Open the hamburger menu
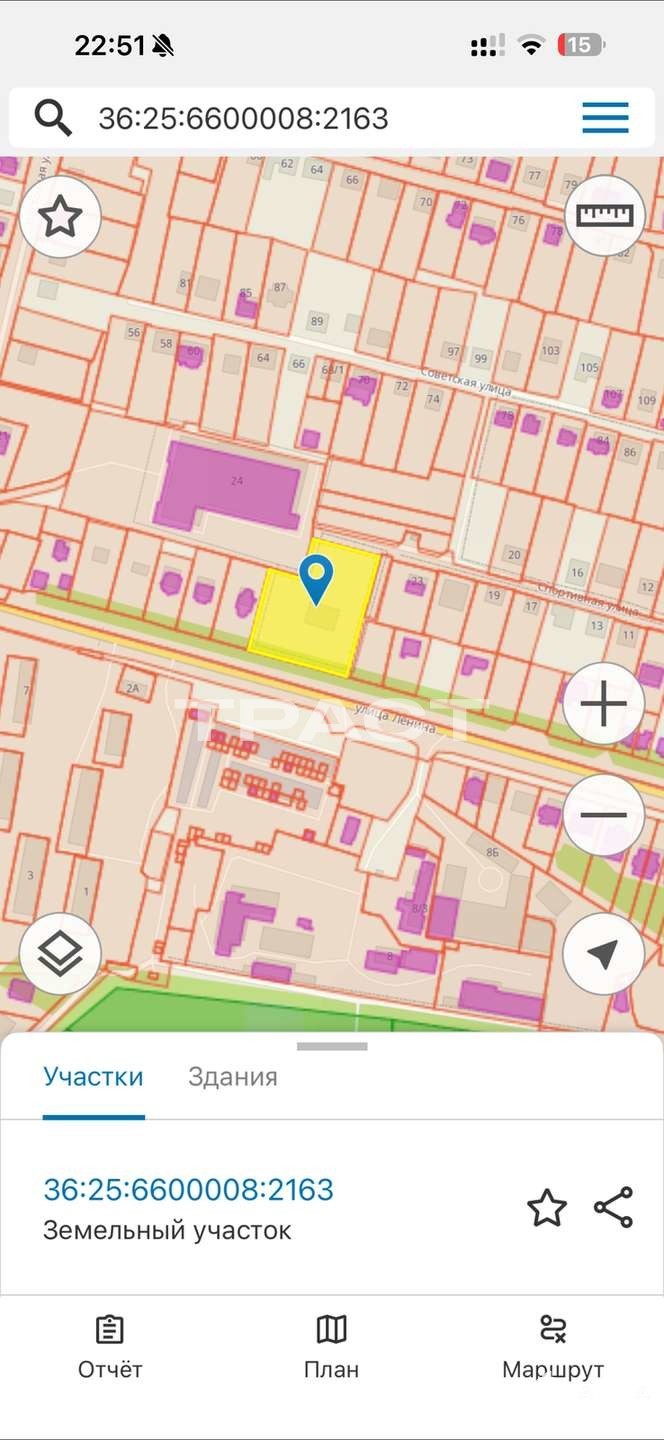664x1440 pixels. point(605,118)
